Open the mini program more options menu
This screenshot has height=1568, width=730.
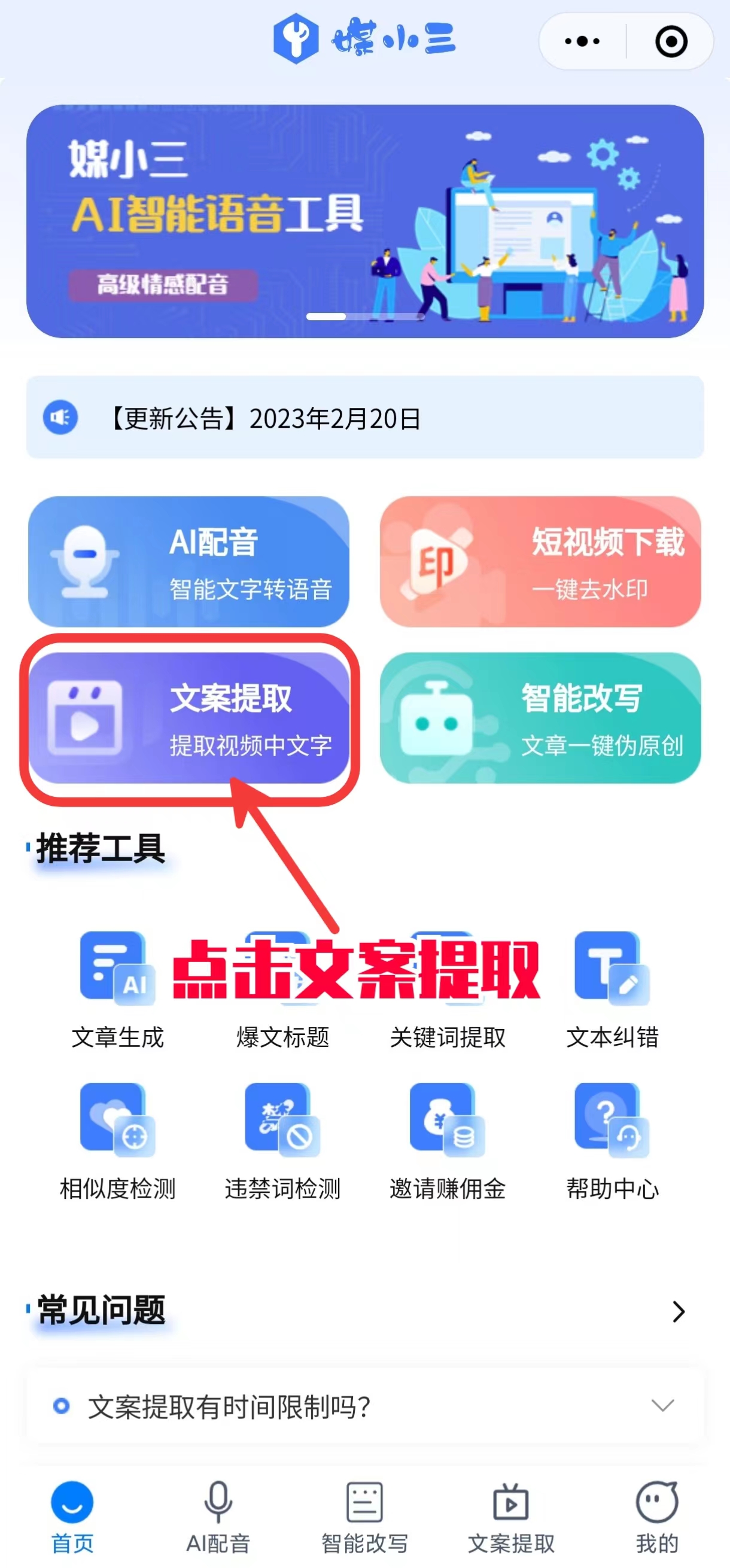click(x=582, y=41)
